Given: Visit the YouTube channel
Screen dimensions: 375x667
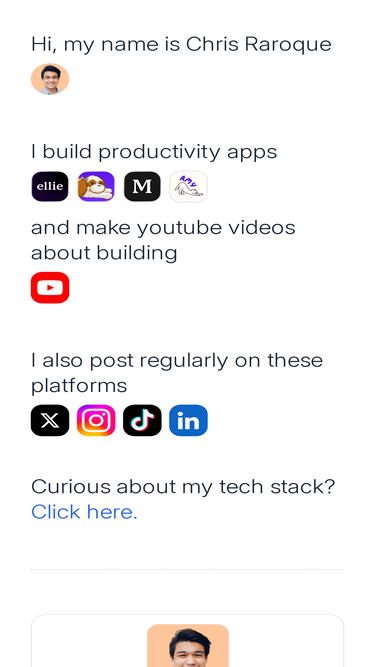Looking at the screenshot, I should (50, 288).
